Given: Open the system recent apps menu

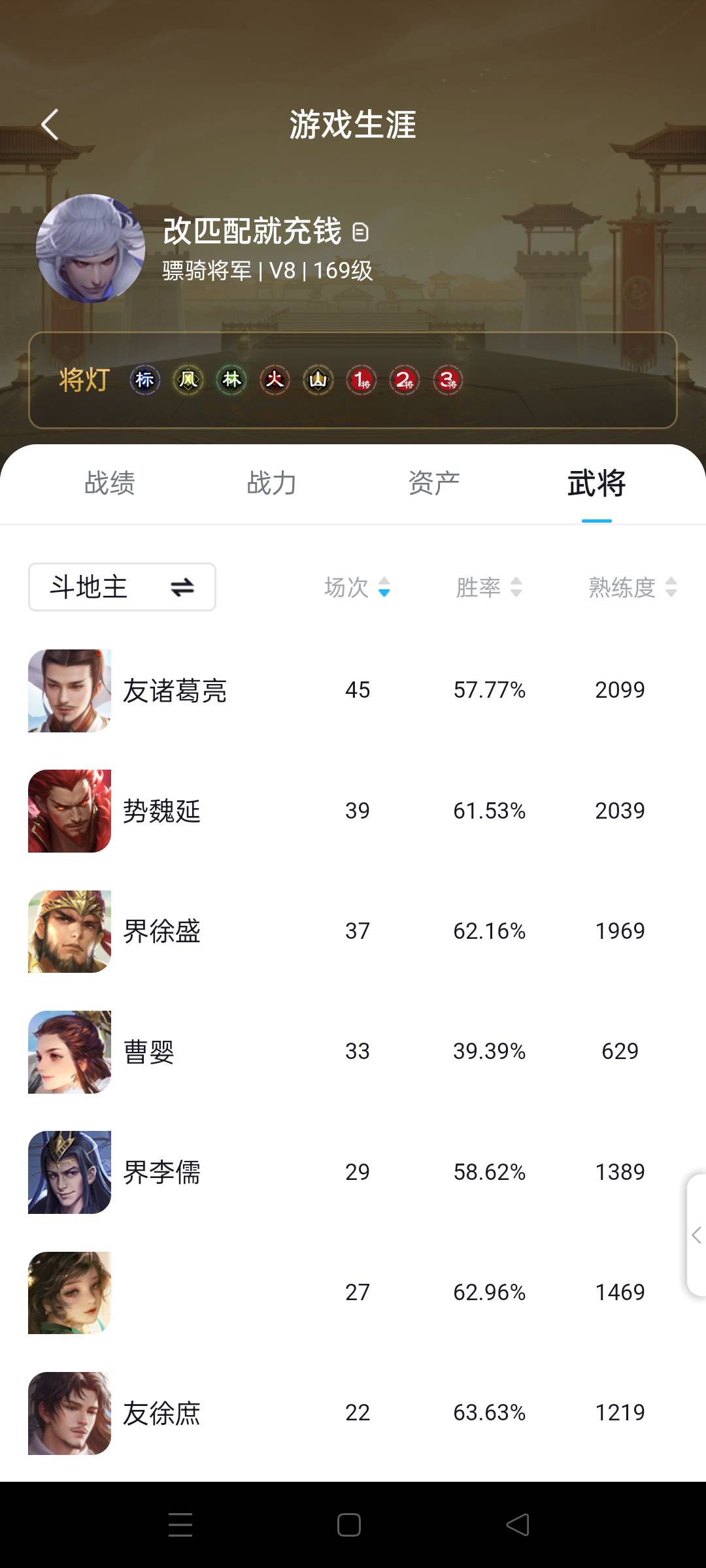Looking at the screenshot, I should tap(180, 1525).
